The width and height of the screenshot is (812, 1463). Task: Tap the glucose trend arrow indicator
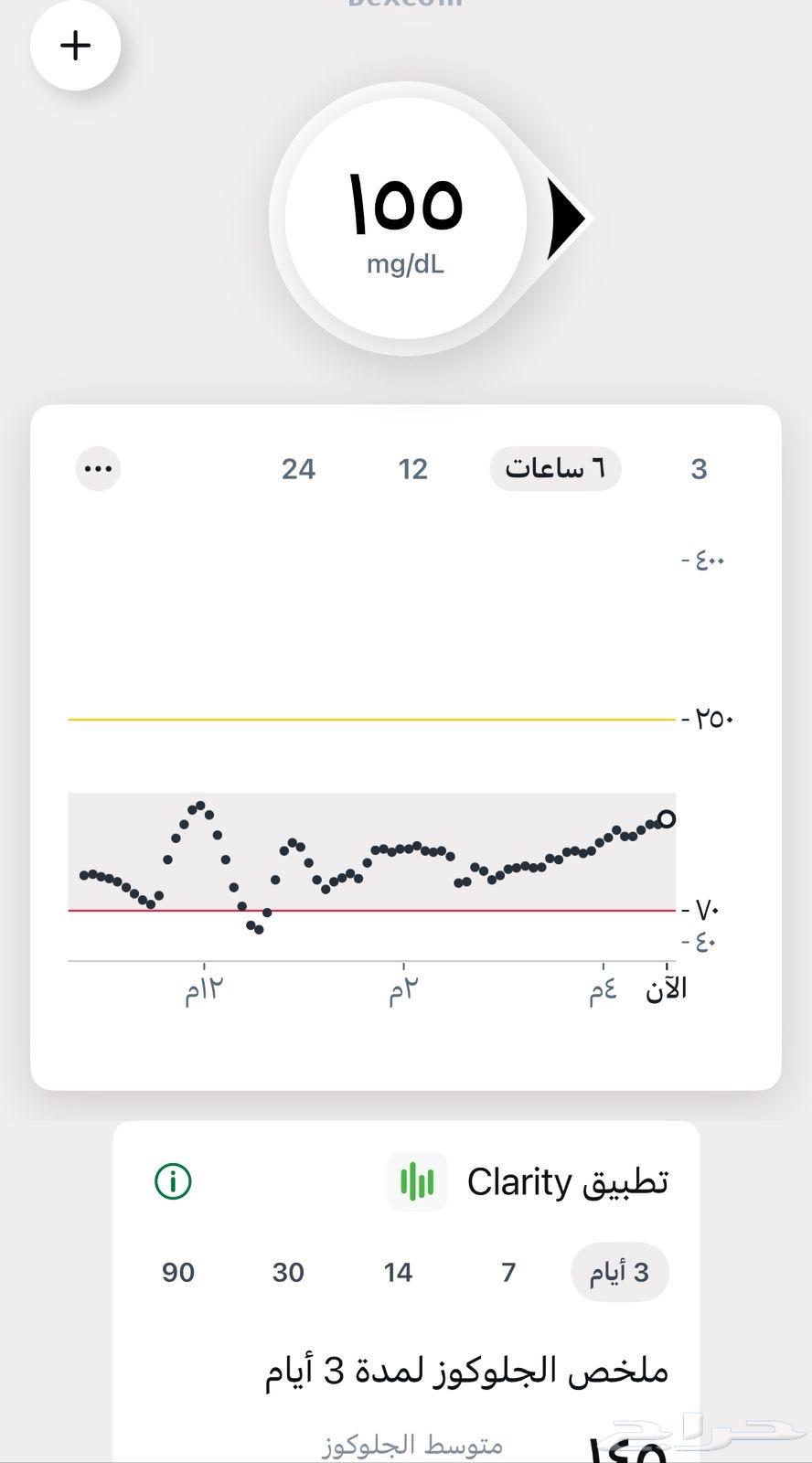click(563, 219)
